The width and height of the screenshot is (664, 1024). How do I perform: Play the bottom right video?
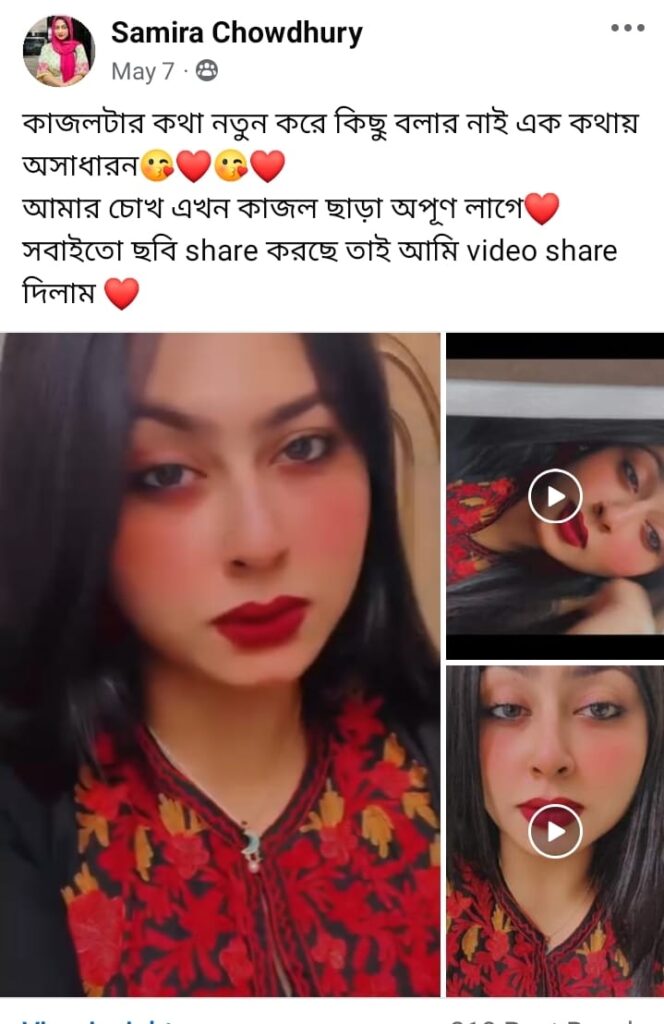pyautogui.click(x=555, y=830)
